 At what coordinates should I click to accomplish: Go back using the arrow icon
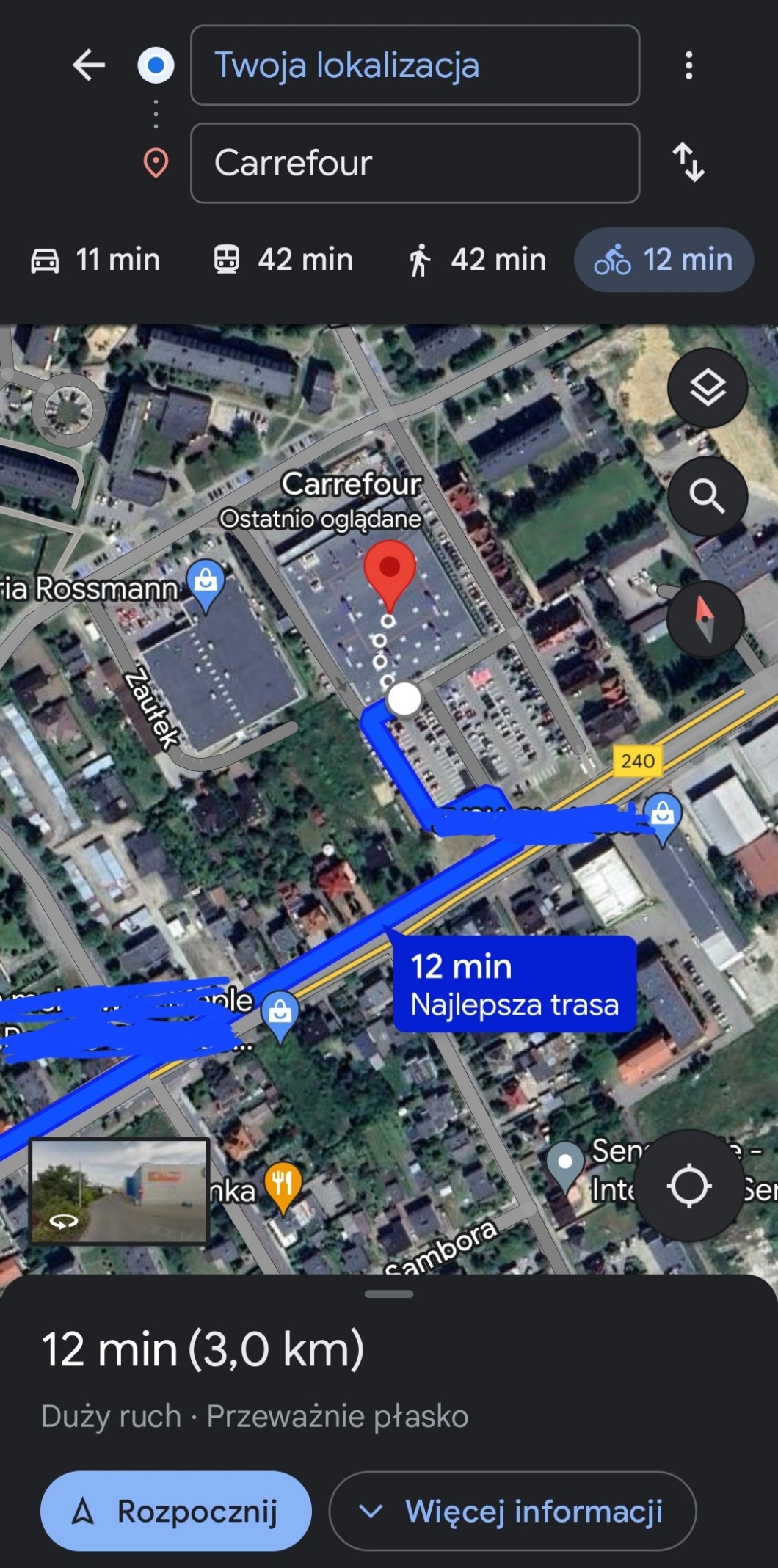(x=89, y=65)
